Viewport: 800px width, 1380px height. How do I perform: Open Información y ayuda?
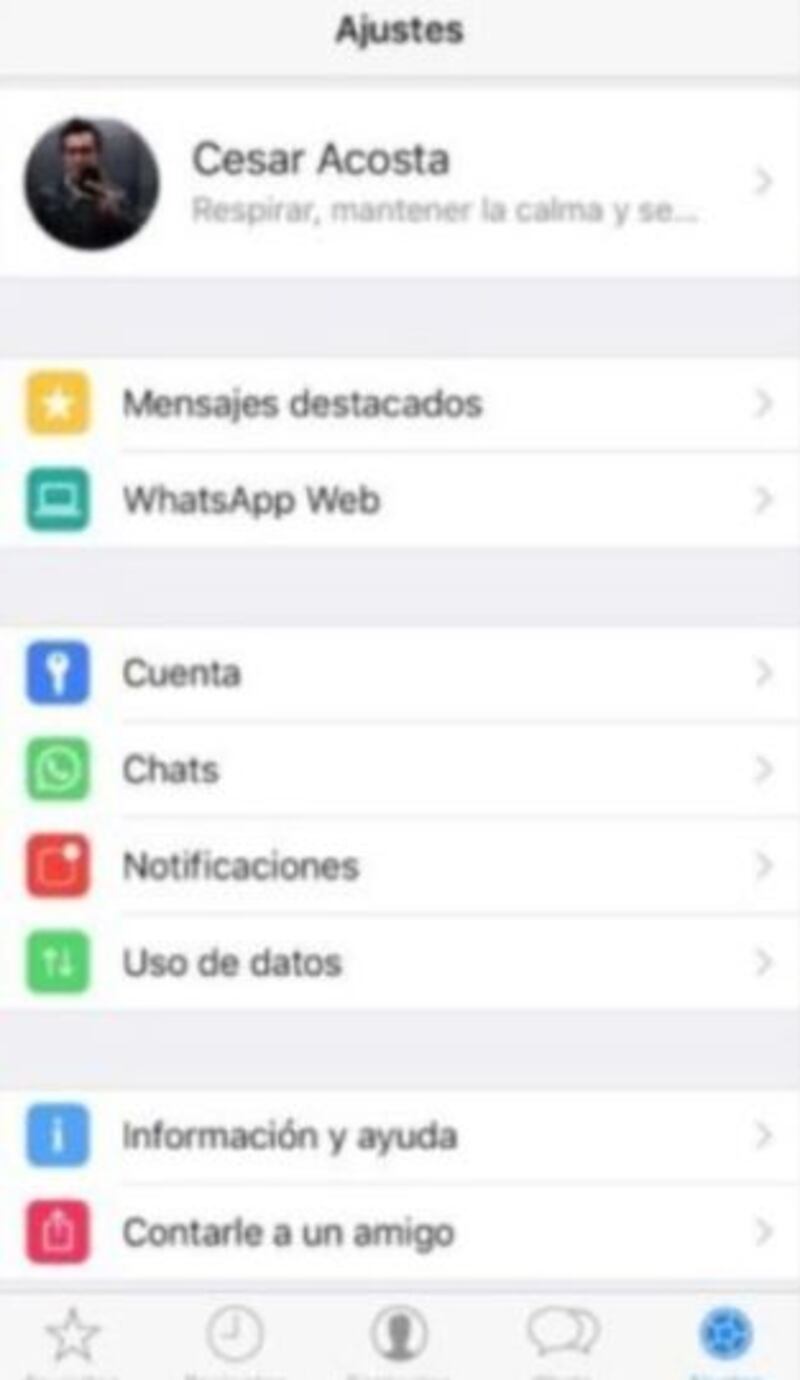[x=400, y=1136]
